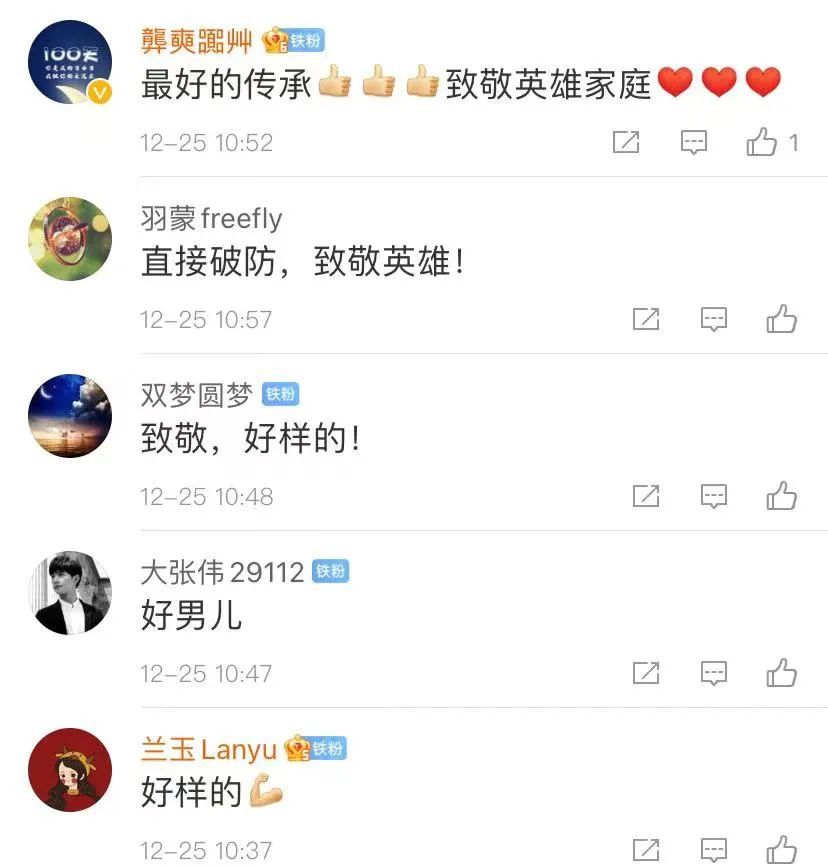828x867 pixels.
Task: Repost 大张伟29112's comment
Action: [646, 674]
